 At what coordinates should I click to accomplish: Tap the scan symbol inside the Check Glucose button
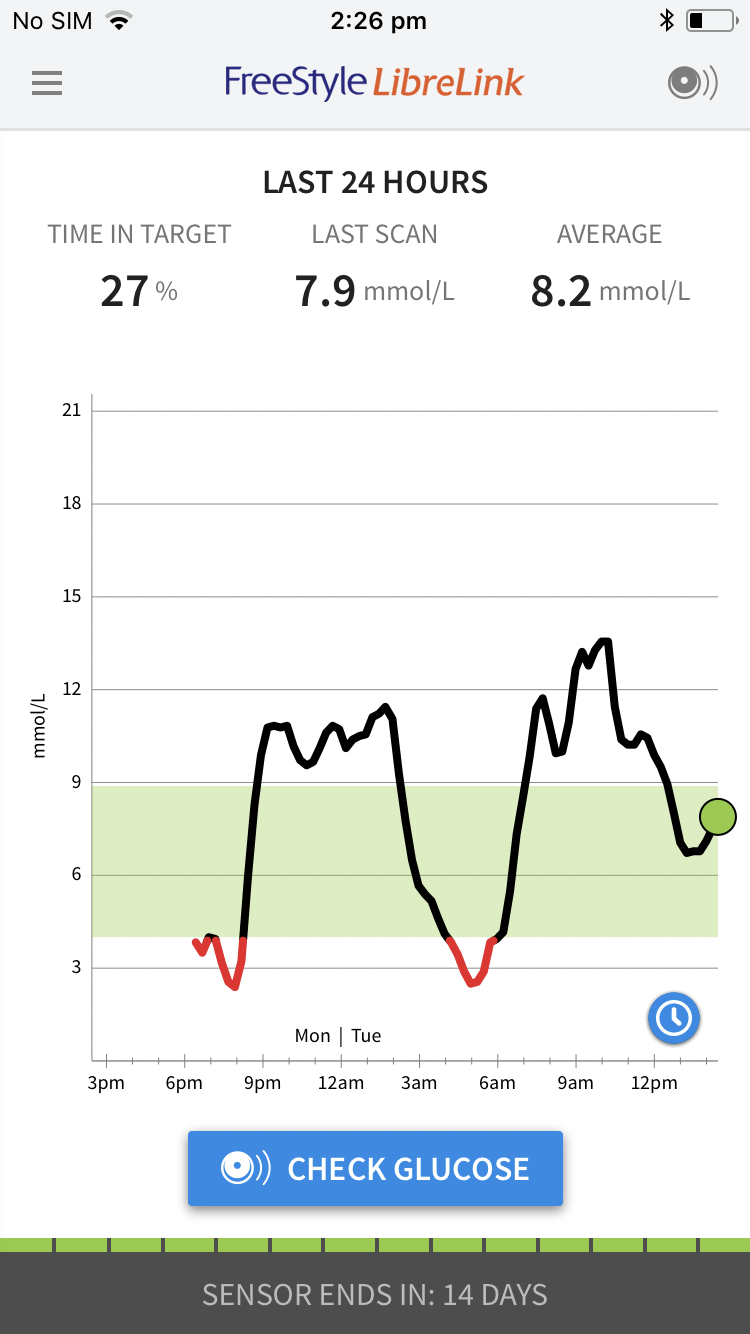[245, 1167]
